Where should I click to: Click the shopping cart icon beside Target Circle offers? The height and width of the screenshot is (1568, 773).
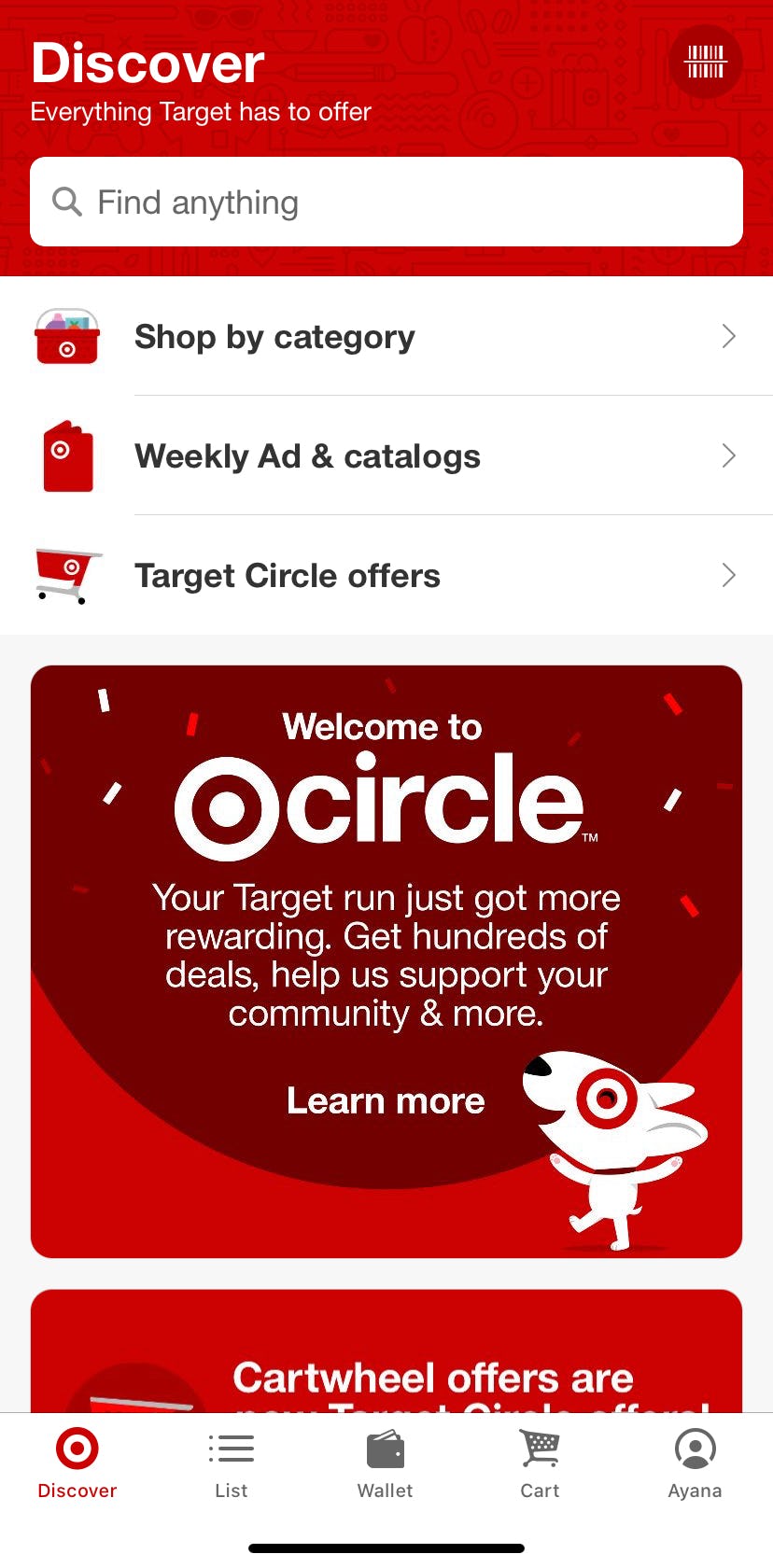pyautogui.click(x=66, y=575)
